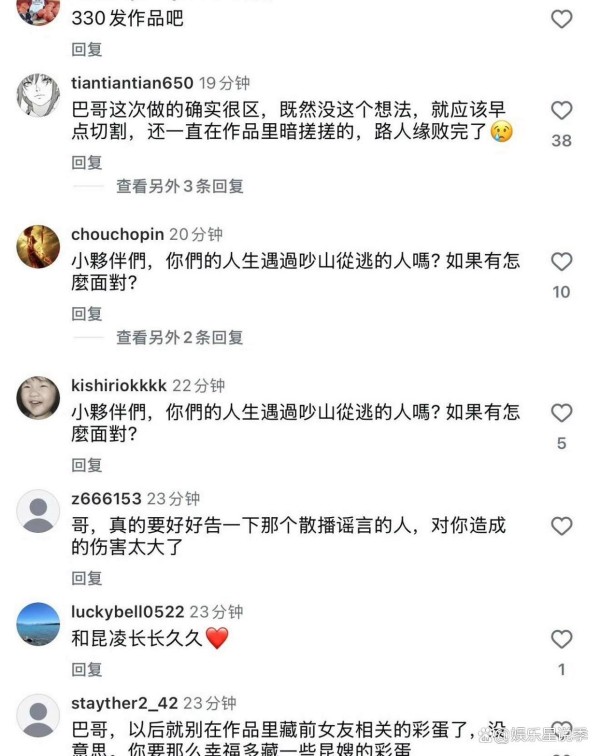
Task: Open the username stayther2_42
Action: coord(122,702)
